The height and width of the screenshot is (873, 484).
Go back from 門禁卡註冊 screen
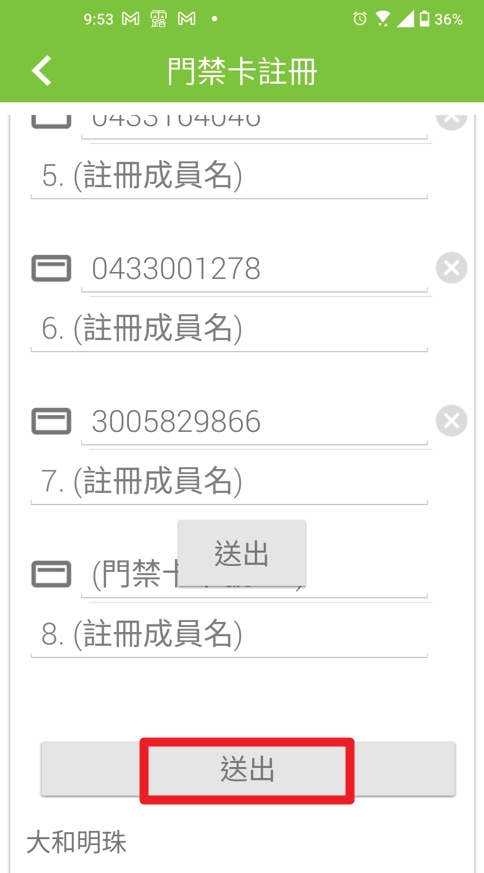click(42, 71)
